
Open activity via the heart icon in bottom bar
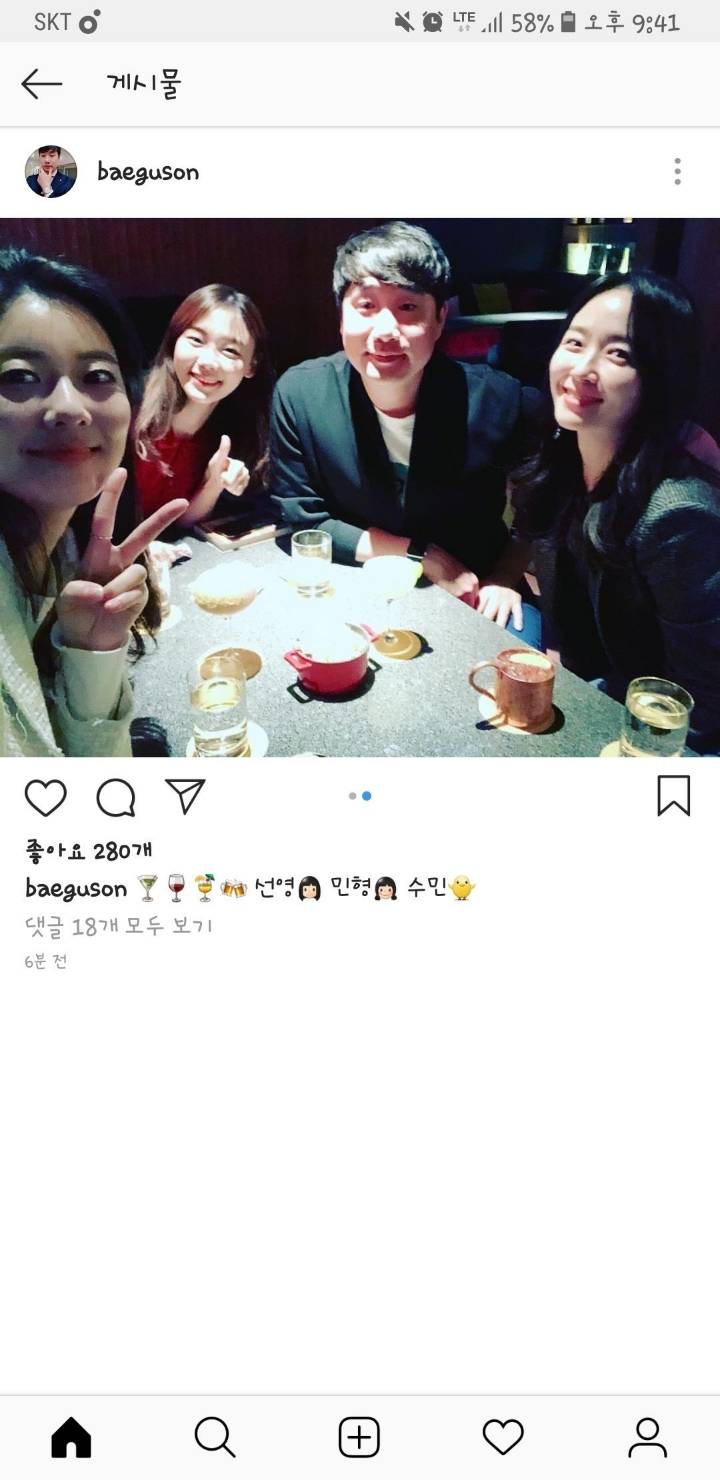click(x=503, y=1438)
